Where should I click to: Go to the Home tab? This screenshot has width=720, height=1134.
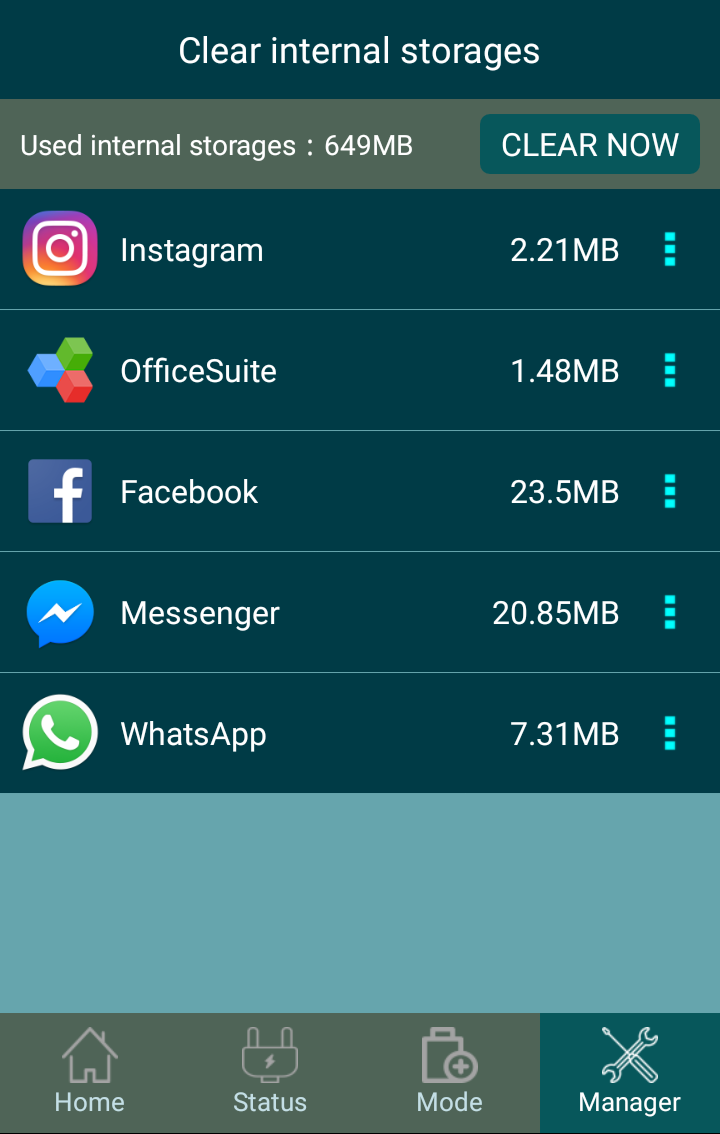point(90,1072)
